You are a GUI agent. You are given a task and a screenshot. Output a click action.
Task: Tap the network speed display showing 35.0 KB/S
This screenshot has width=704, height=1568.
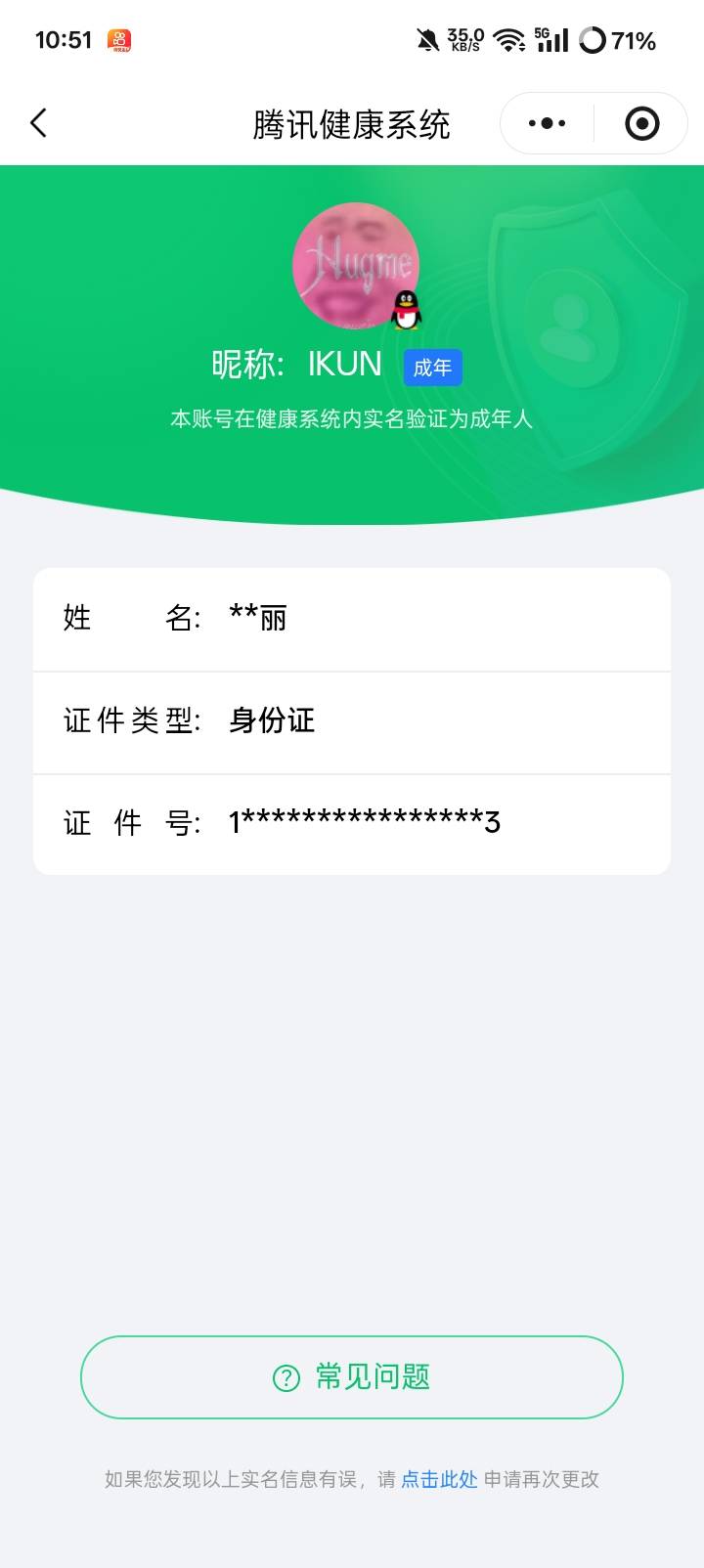(x=463, y=40)
